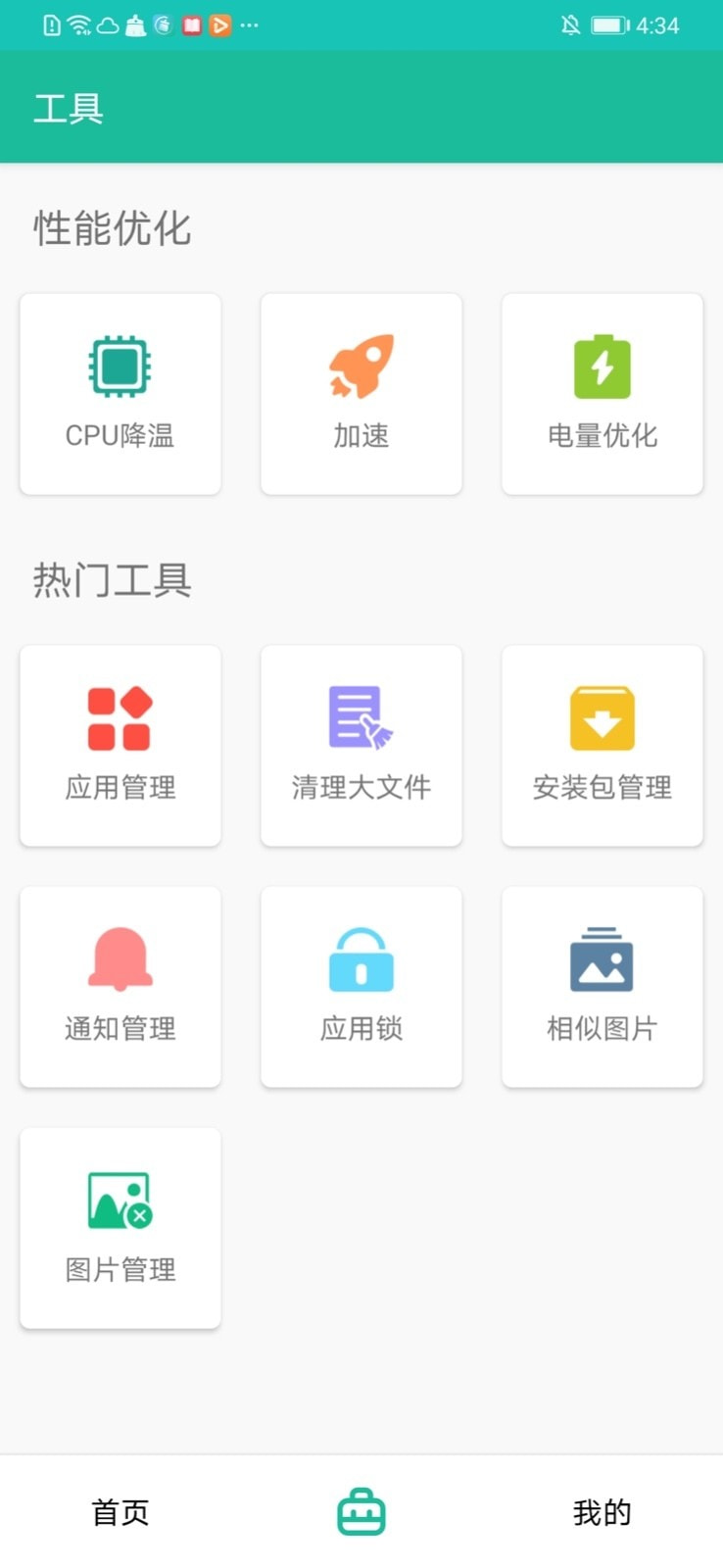
Task: Open 安装包管理 package manager
Action: pos(602,746)
